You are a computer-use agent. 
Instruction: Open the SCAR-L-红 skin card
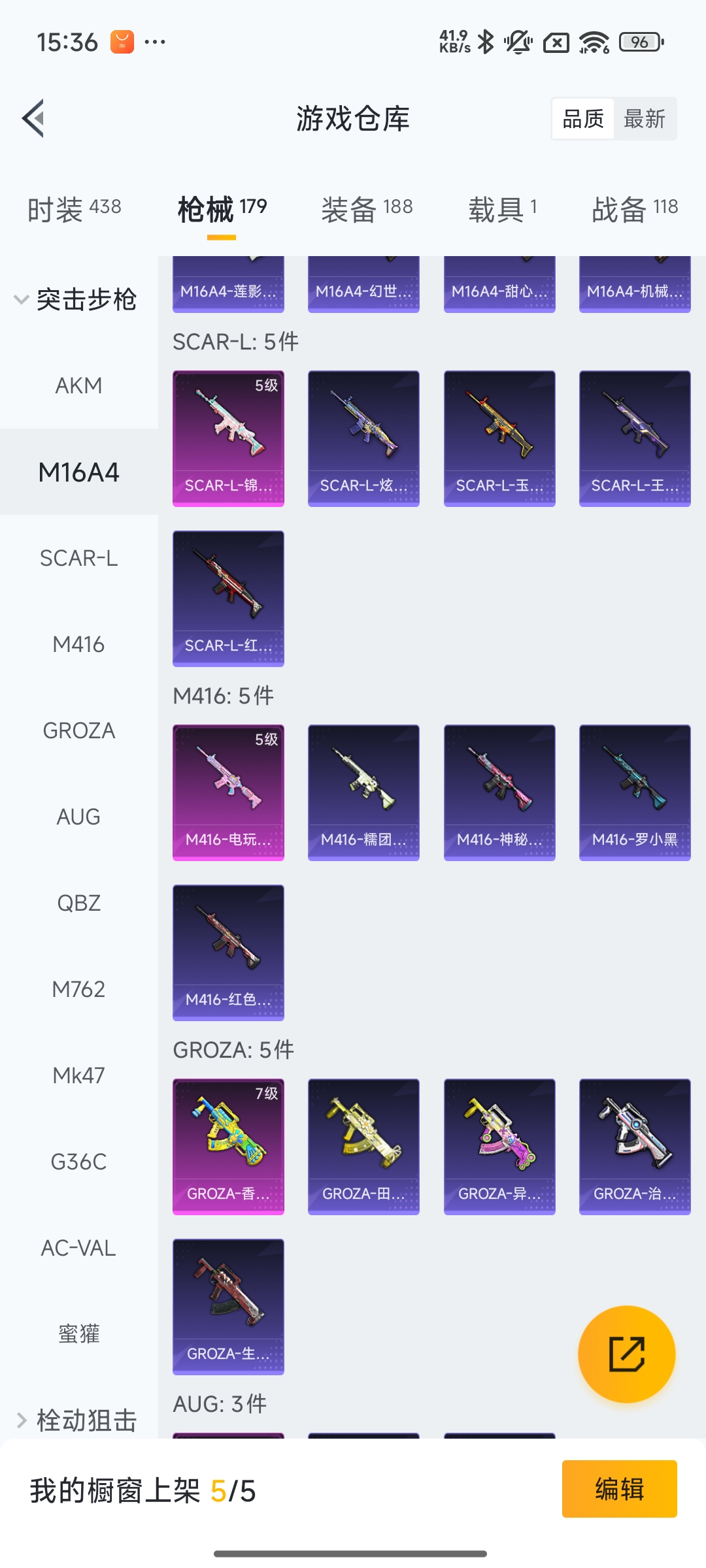pos(228,598)
